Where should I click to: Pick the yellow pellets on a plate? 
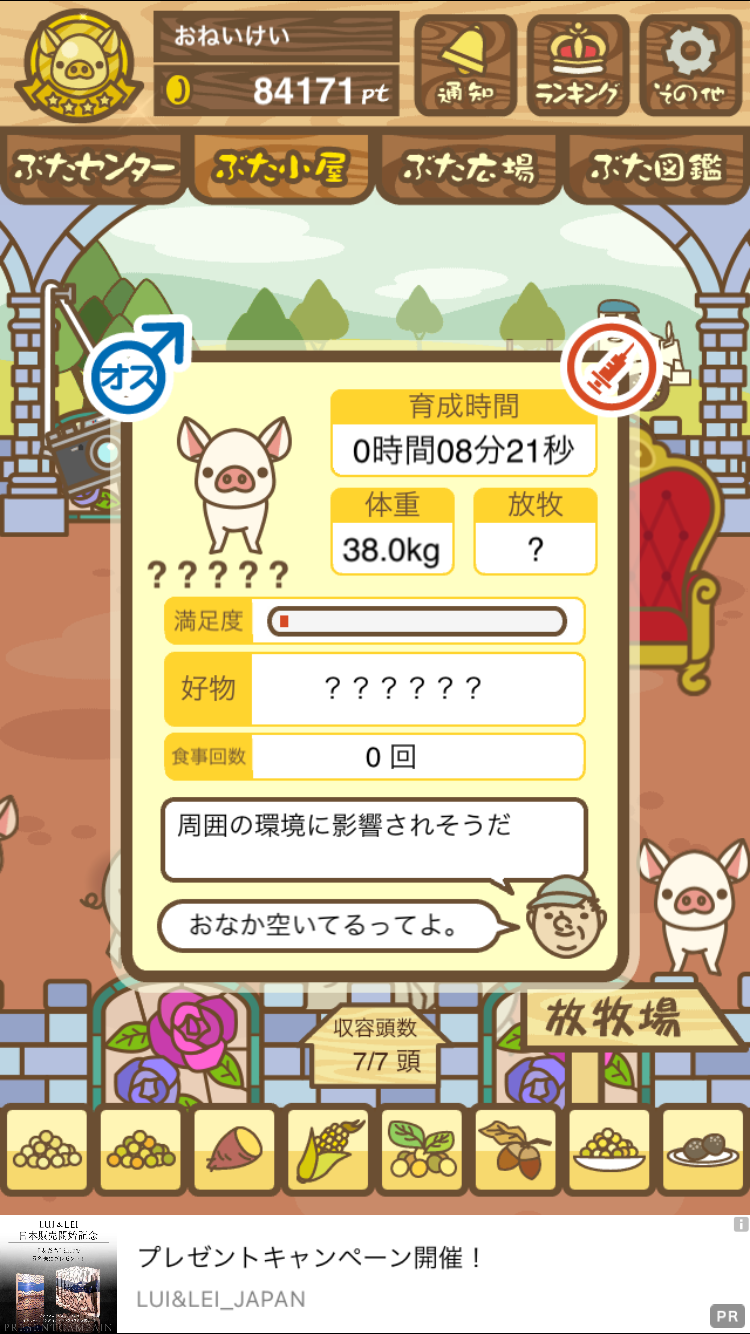tap(609, 1152)
